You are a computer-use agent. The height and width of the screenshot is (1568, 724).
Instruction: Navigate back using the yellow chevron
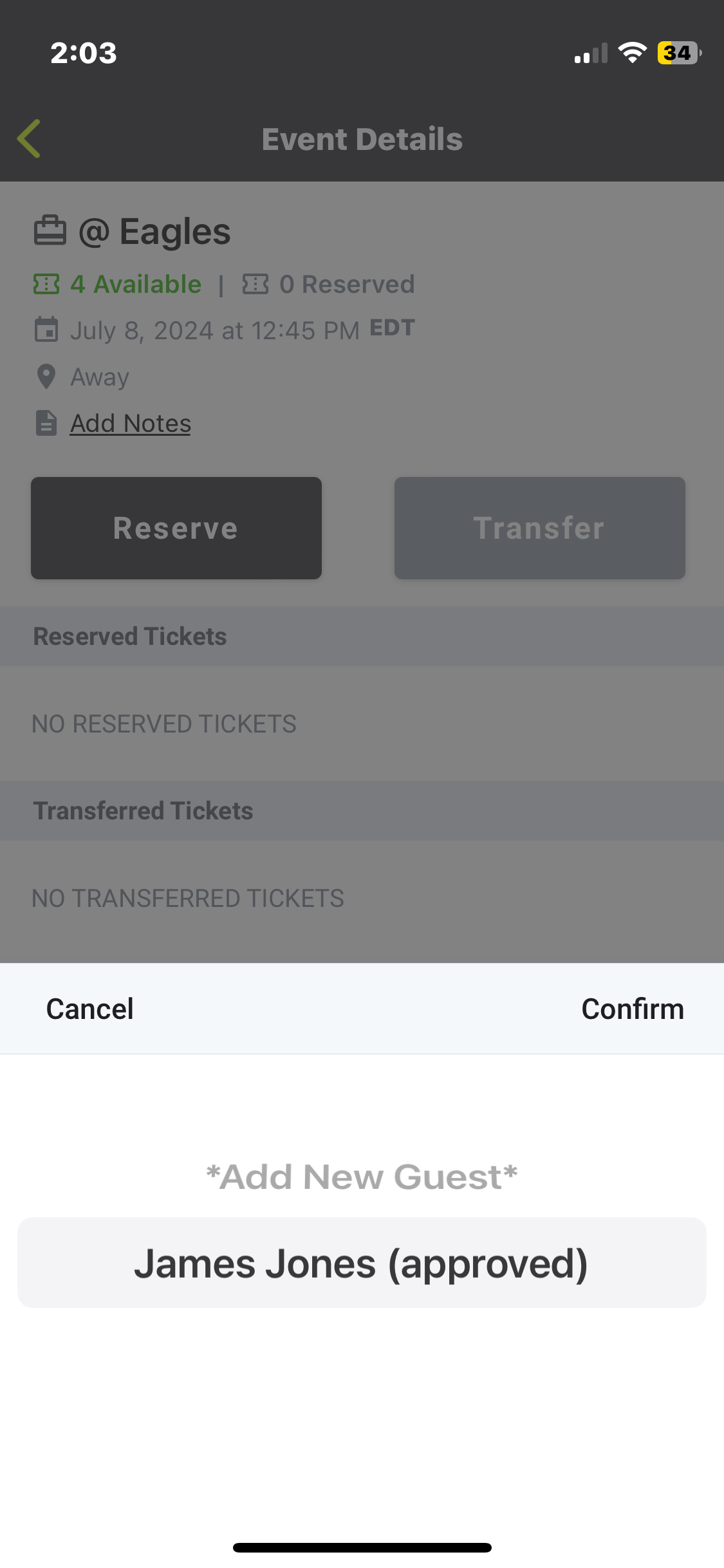pyautogui.click(x=28, y=138)
